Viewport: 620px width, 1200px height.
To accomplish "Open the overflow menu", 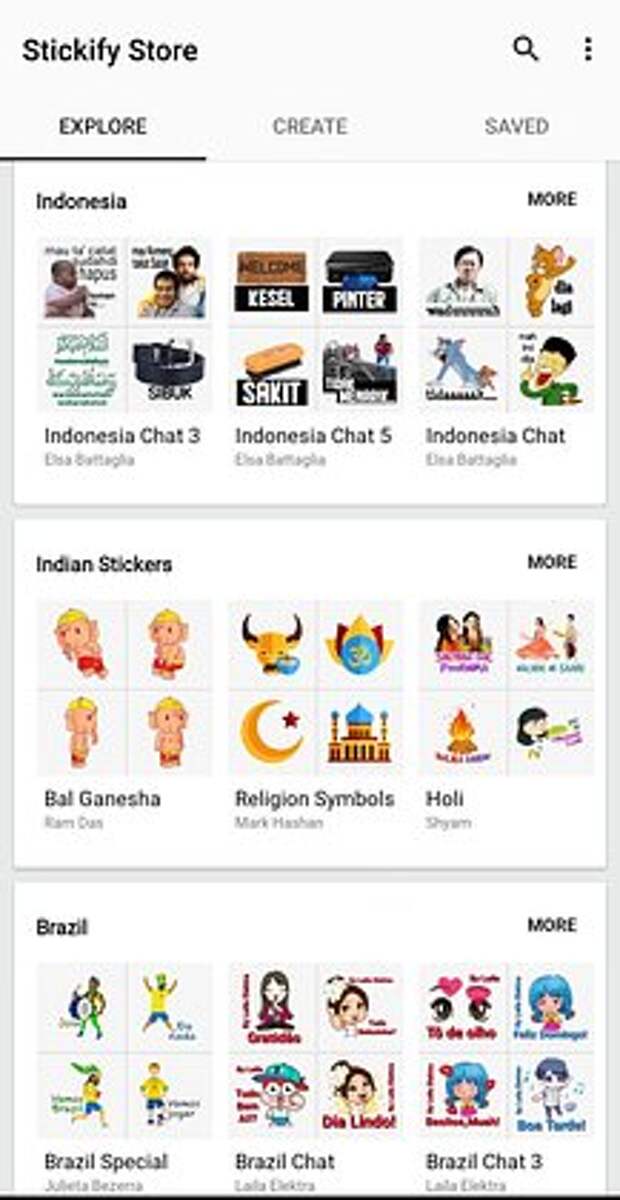I will 588,49.
